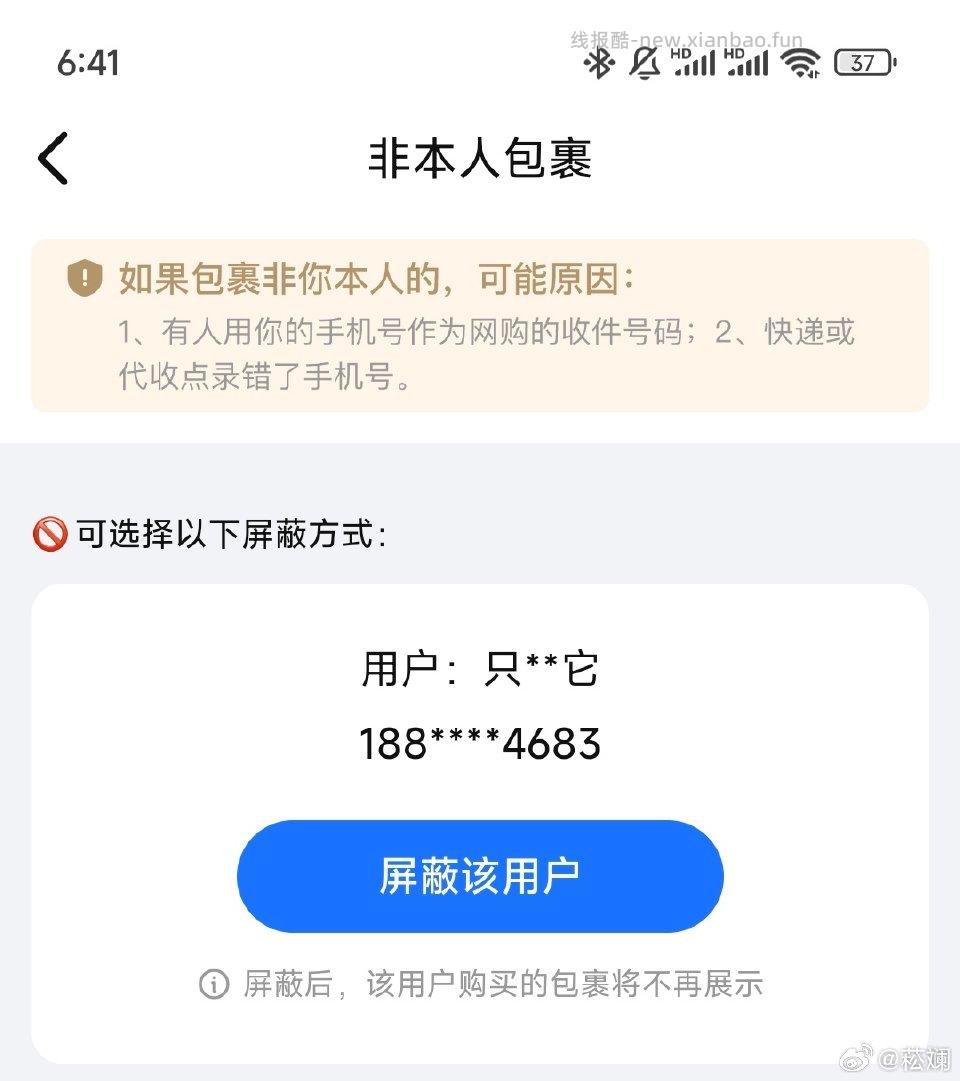Screen dimensions: 960x1081
Task: Tap the muted notifications bell icon
Action: (x=645, y=63)
